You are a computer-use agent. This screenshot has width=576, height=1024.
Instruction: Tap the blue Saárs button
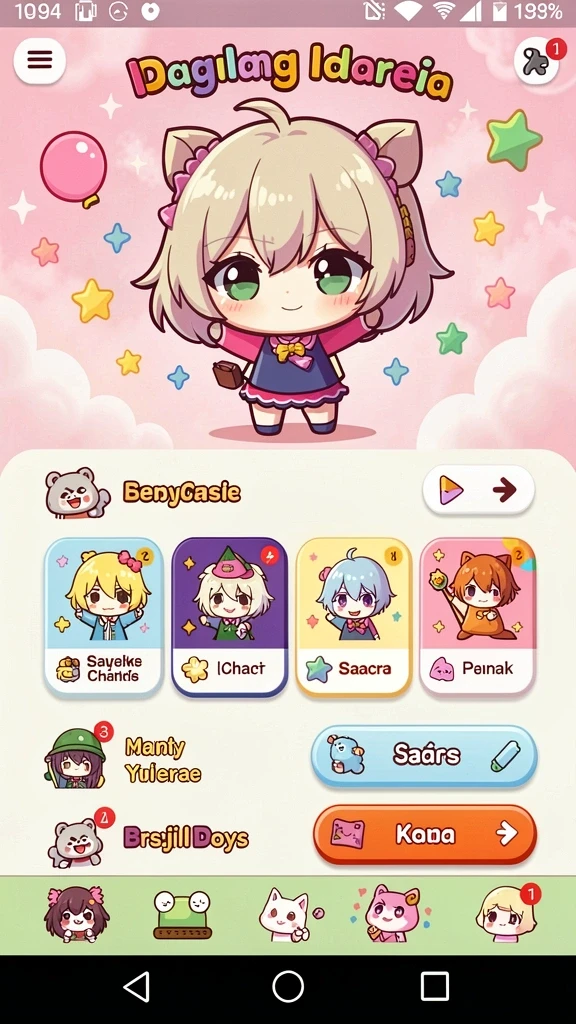424,756
